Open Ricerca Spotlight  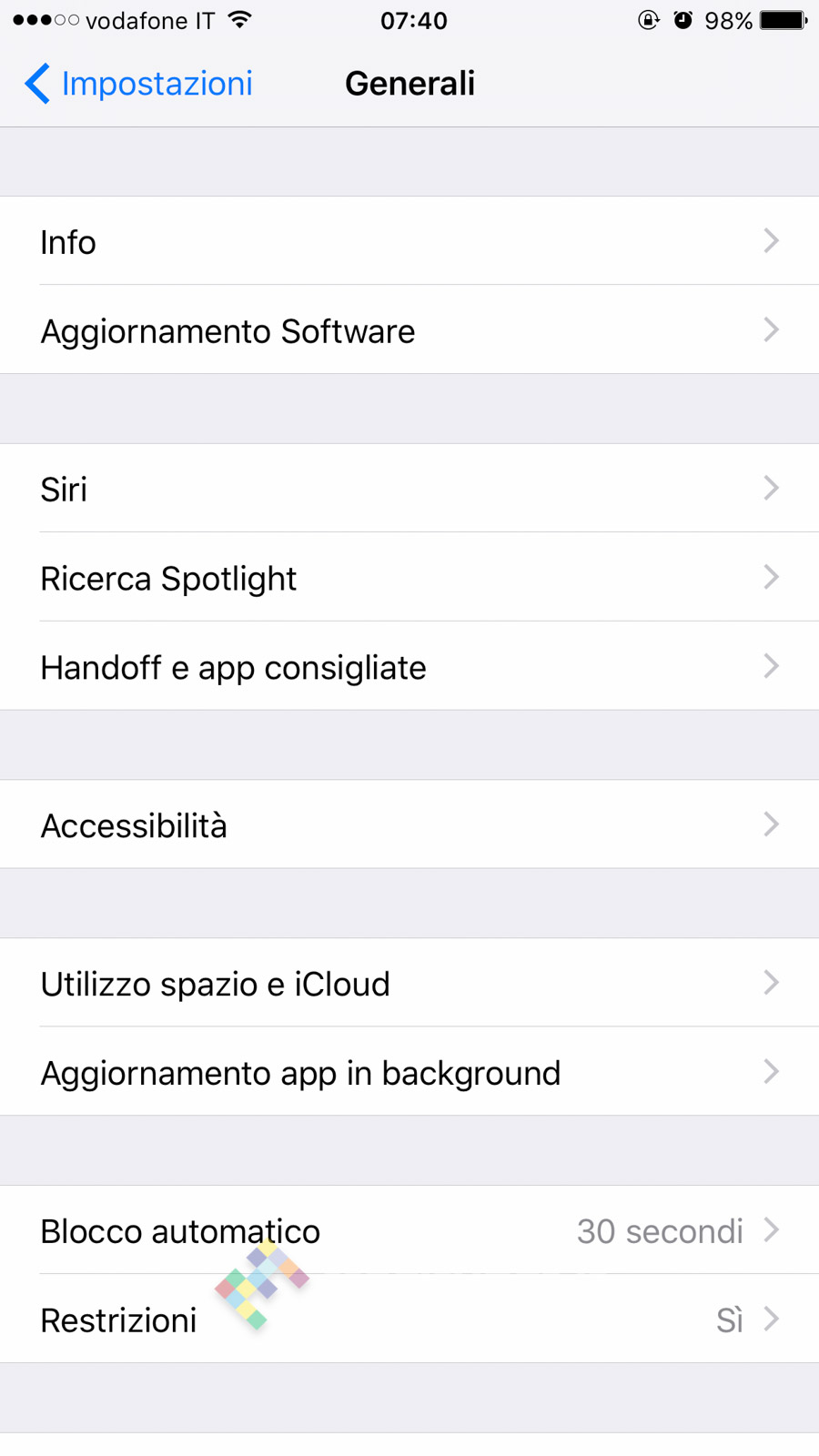409,578
